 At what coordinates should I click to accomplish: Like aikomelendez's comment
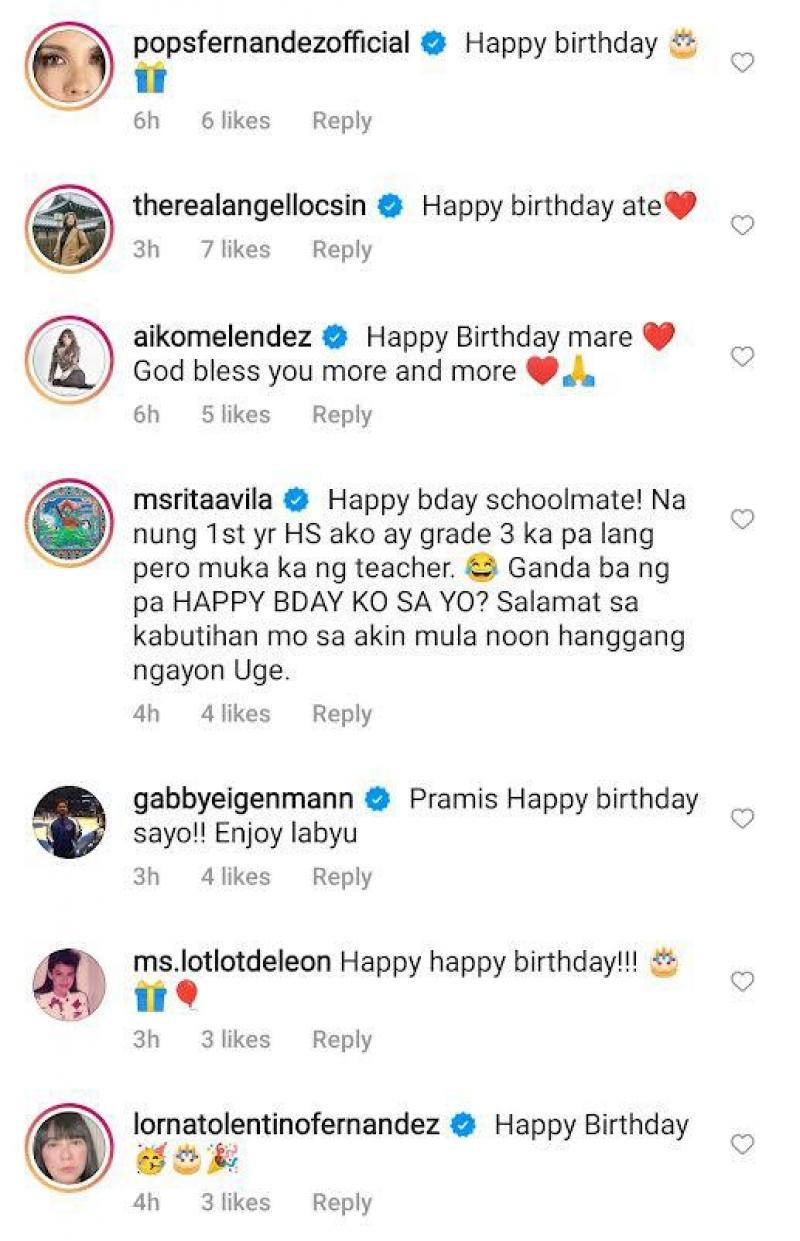pyautogui.click(x=742, y=357)
